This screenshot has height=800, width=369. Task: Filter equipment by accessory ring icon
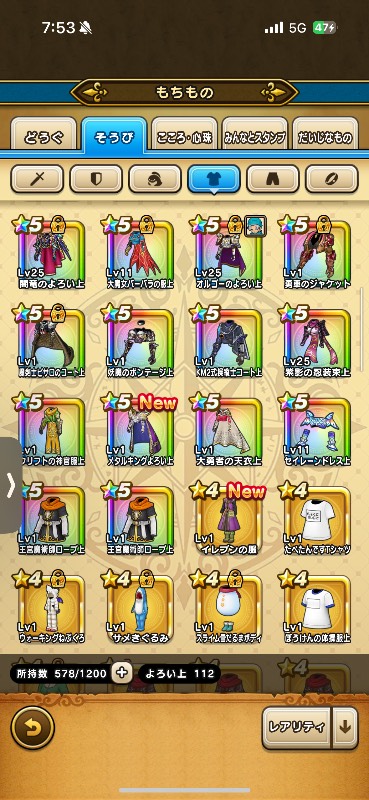pos(332,179)
